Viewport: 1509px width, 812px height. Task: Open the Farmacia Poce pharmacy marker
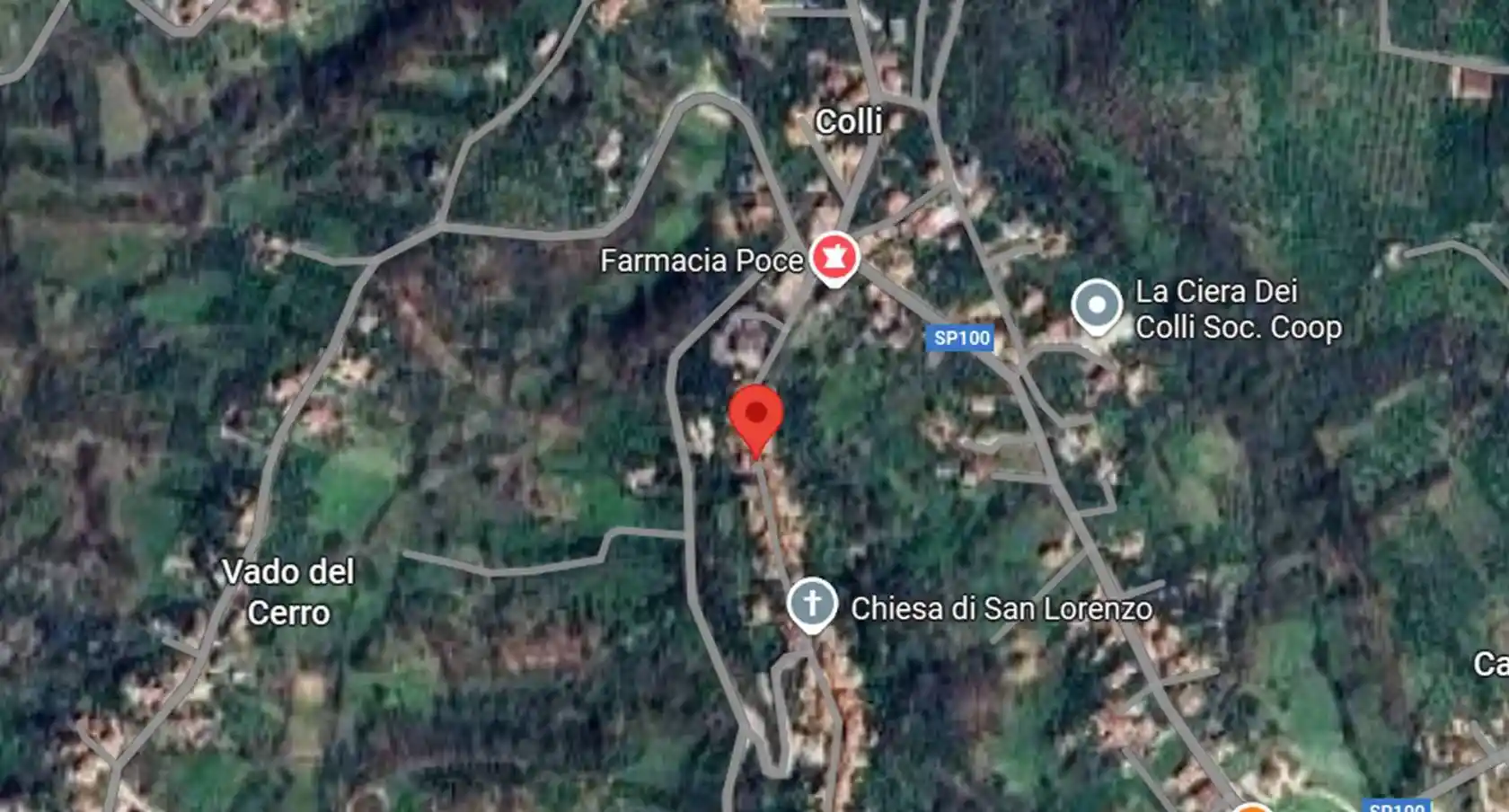point(834,259)
